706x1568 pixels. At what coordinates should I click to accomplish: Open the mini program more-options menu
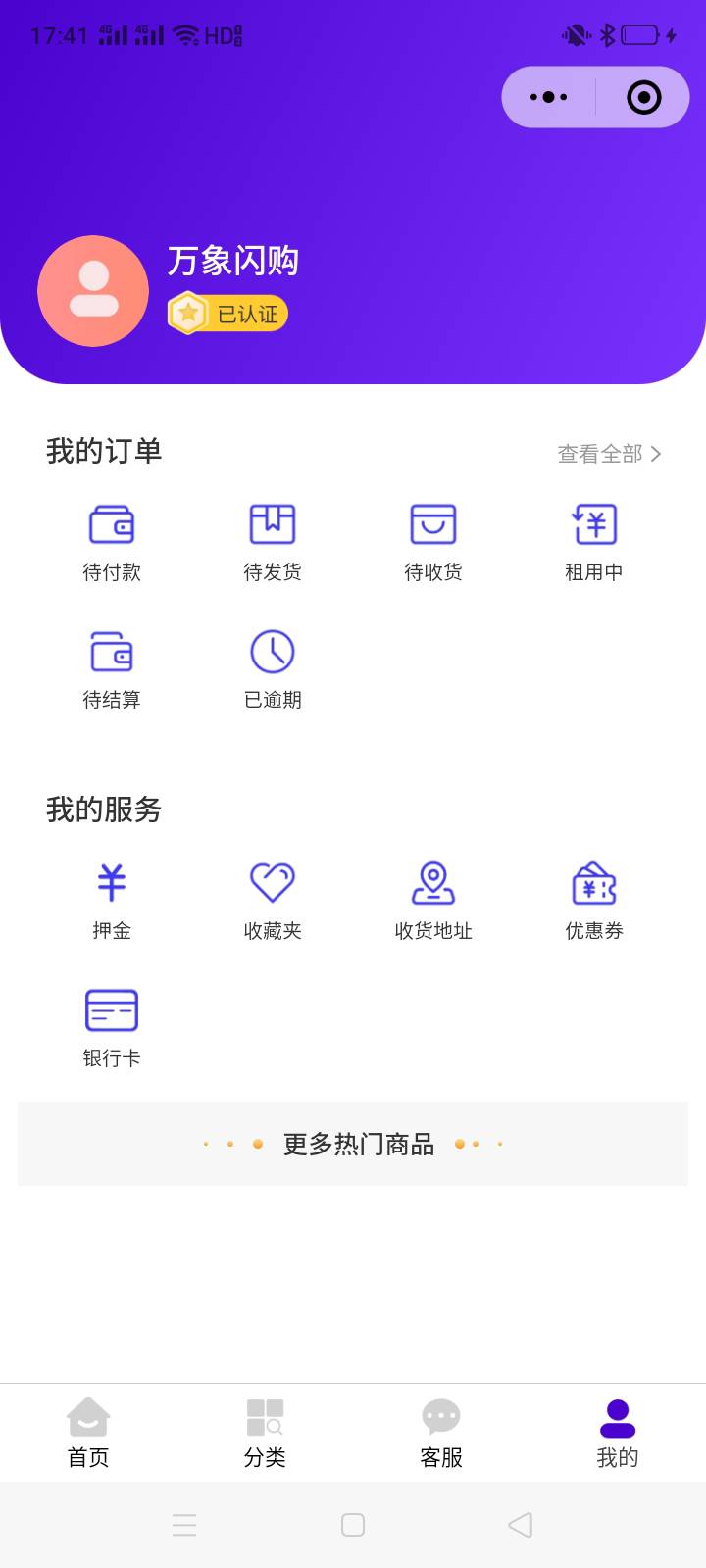click(x=548, y=97)
